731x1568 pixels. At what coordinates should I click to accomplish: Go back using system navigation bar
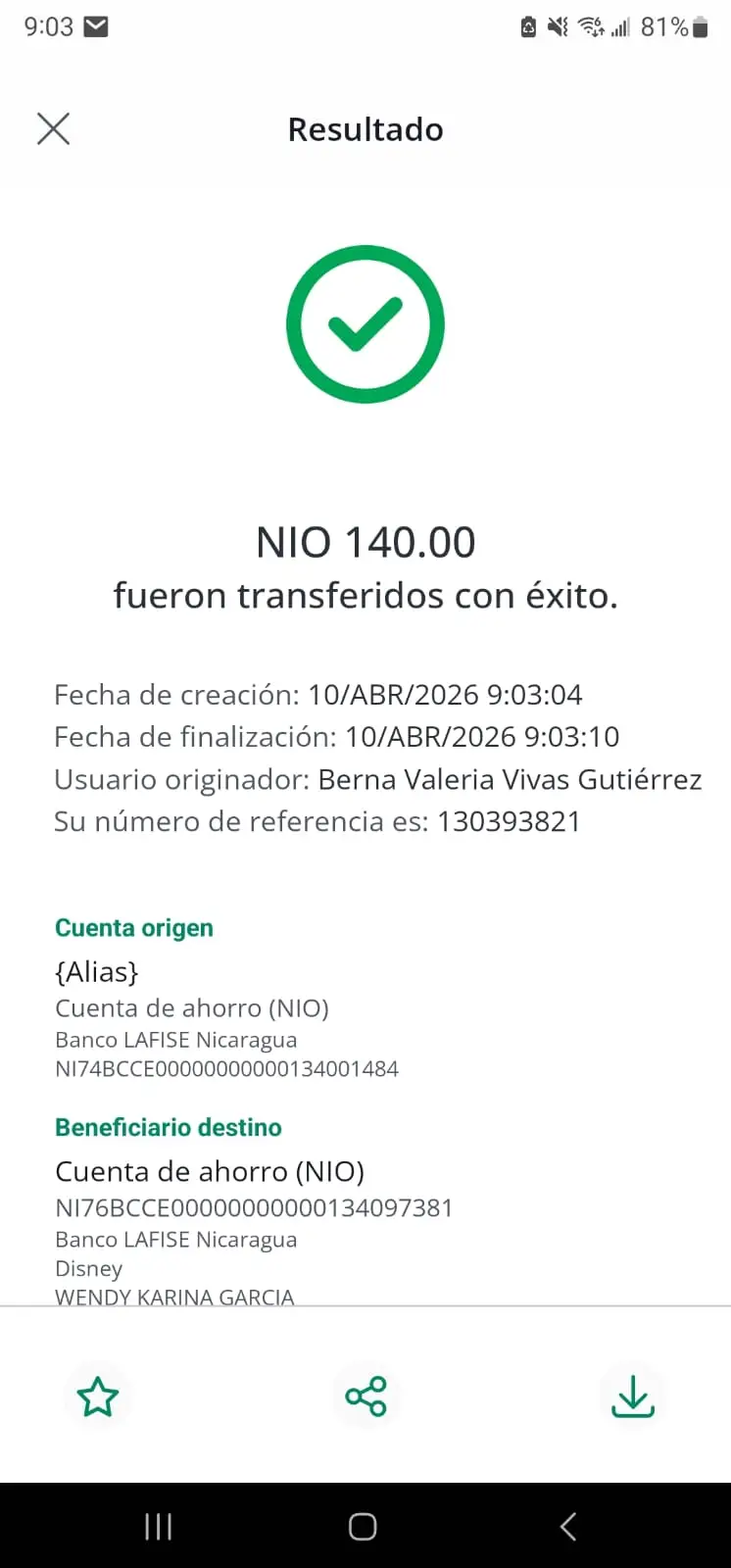[x=568, y=1526]
